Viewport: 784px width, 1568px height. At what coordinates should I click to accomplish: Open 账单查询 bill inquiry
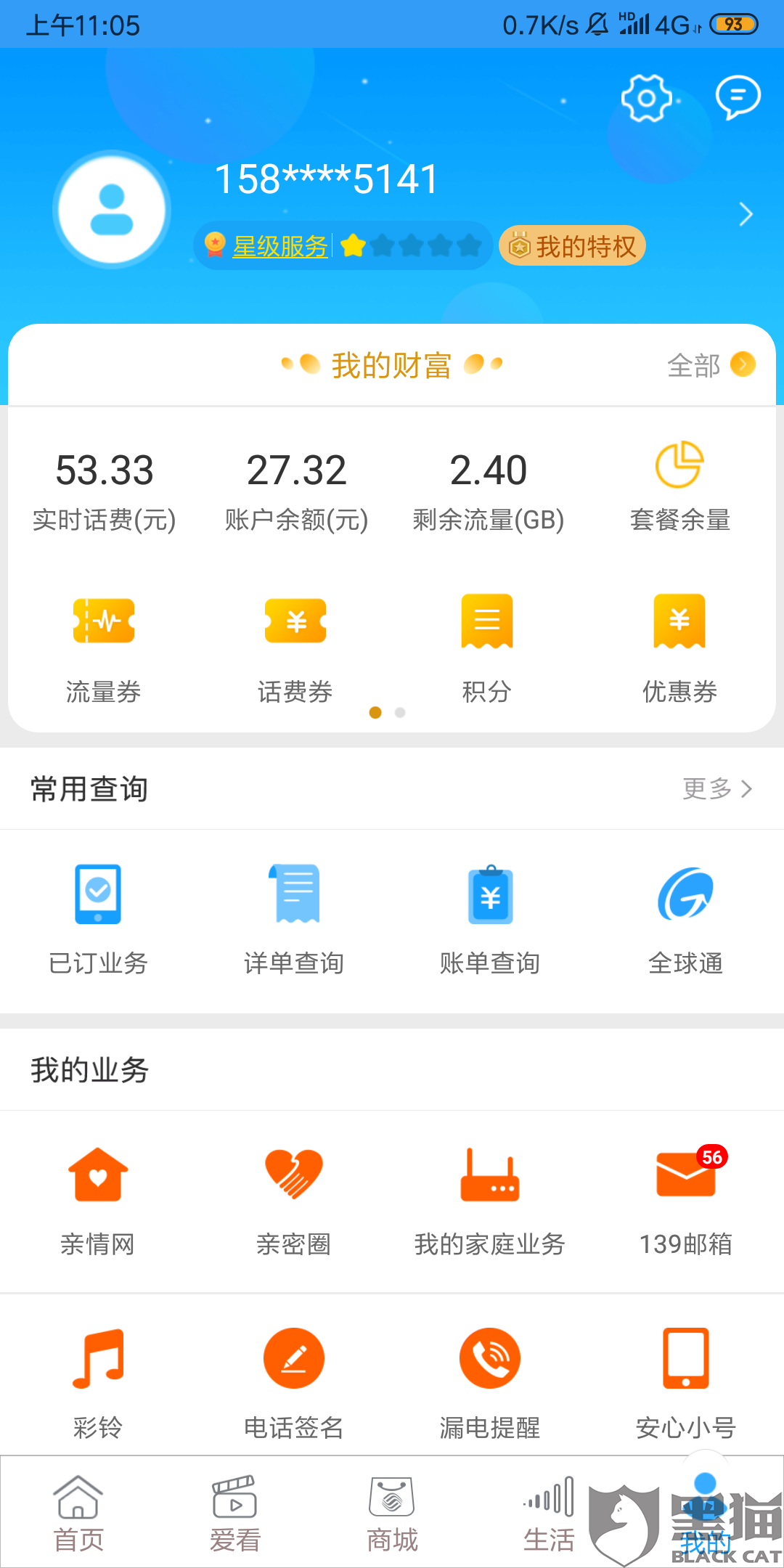coord(490,918)
